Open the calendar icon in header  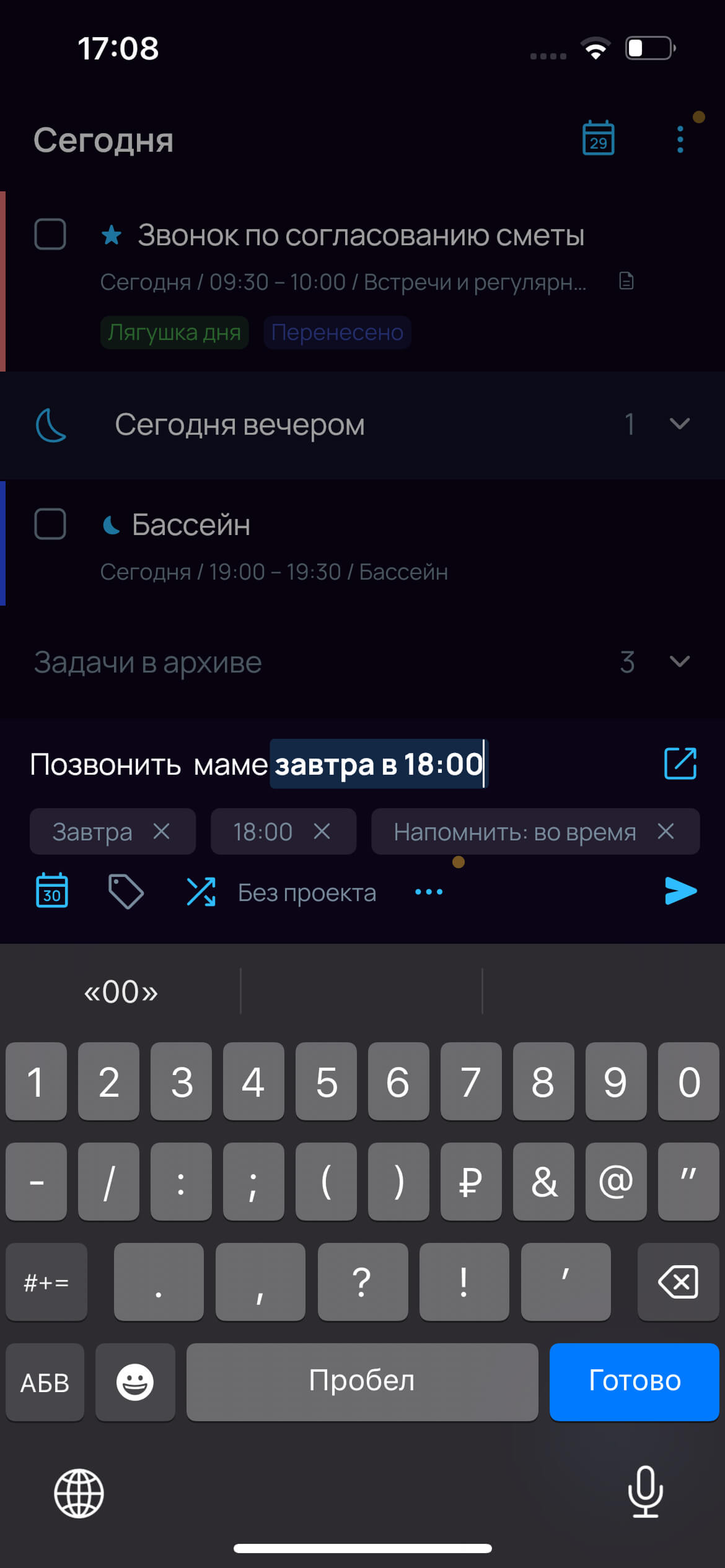pos(598,138)
